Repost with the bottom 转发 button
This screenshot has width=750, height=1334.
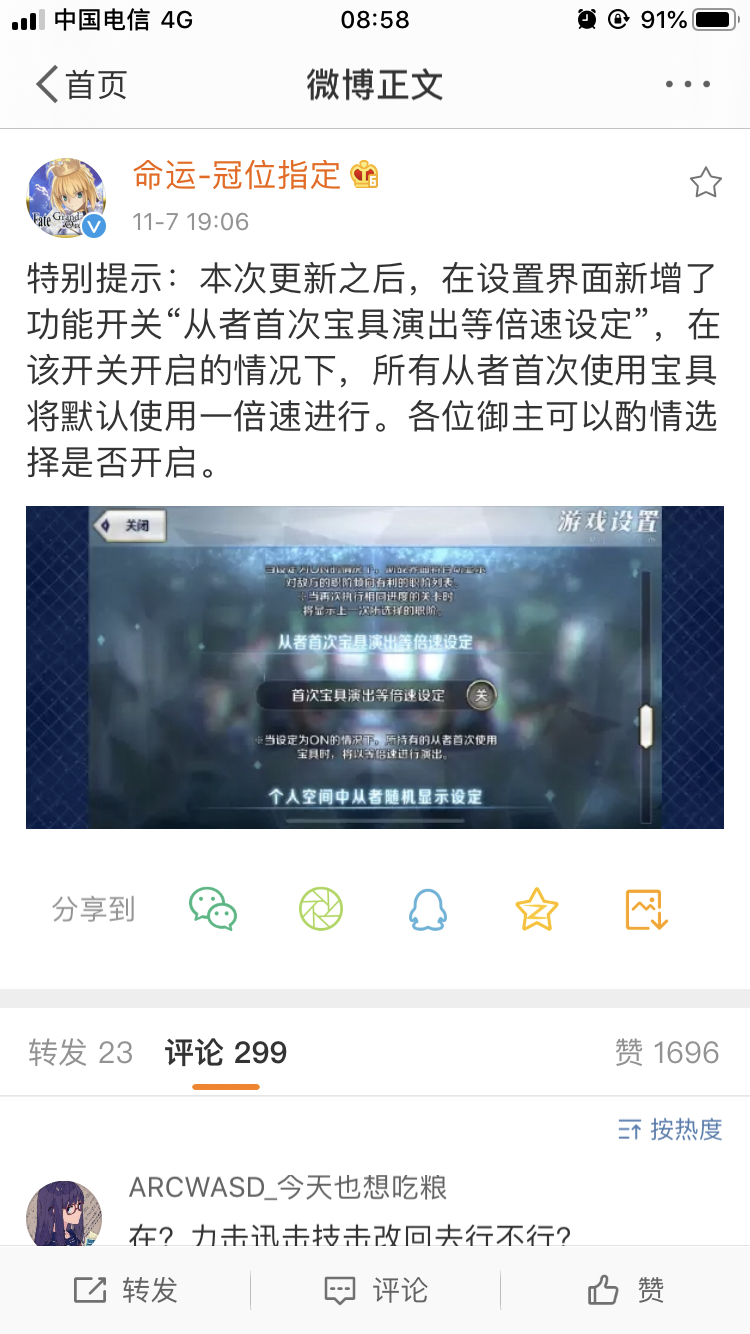pyautogui.click(x=125, y=1290)
